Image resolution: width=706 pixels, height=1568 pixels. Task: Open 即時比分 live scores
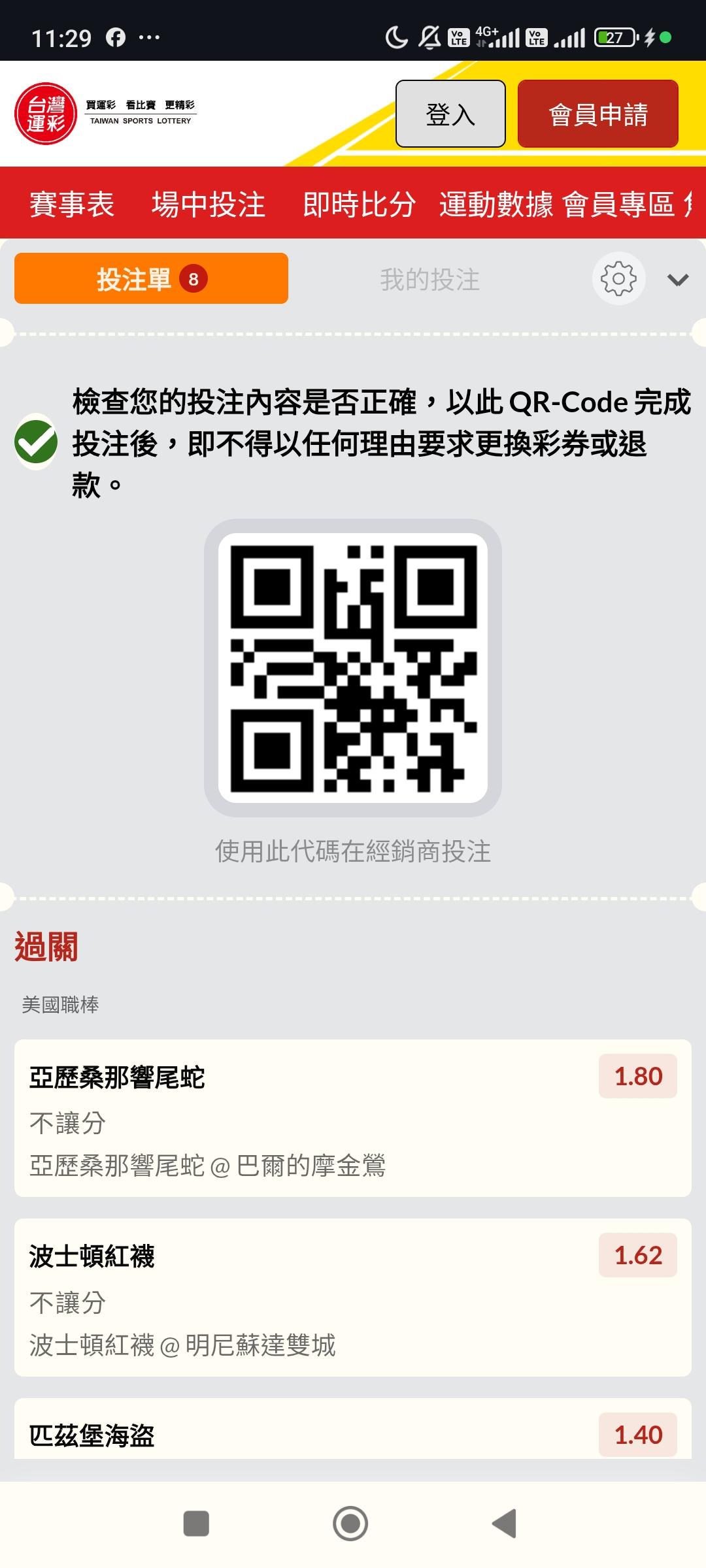pyautogui.click(x=360, y=204)
